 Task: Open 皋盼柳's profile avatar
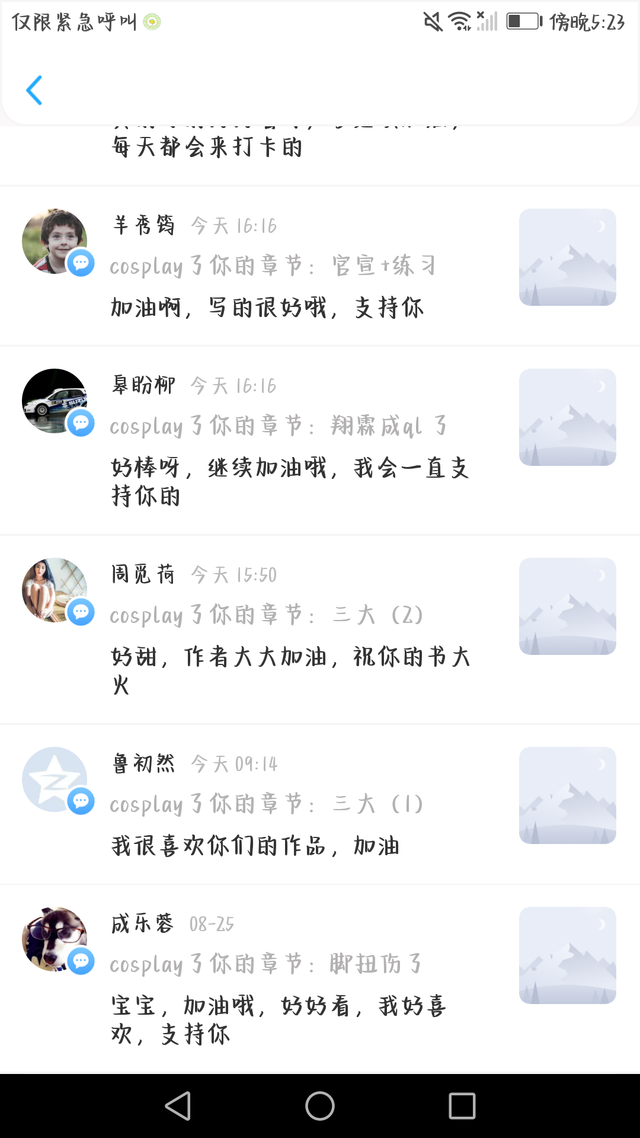[54, 400]
